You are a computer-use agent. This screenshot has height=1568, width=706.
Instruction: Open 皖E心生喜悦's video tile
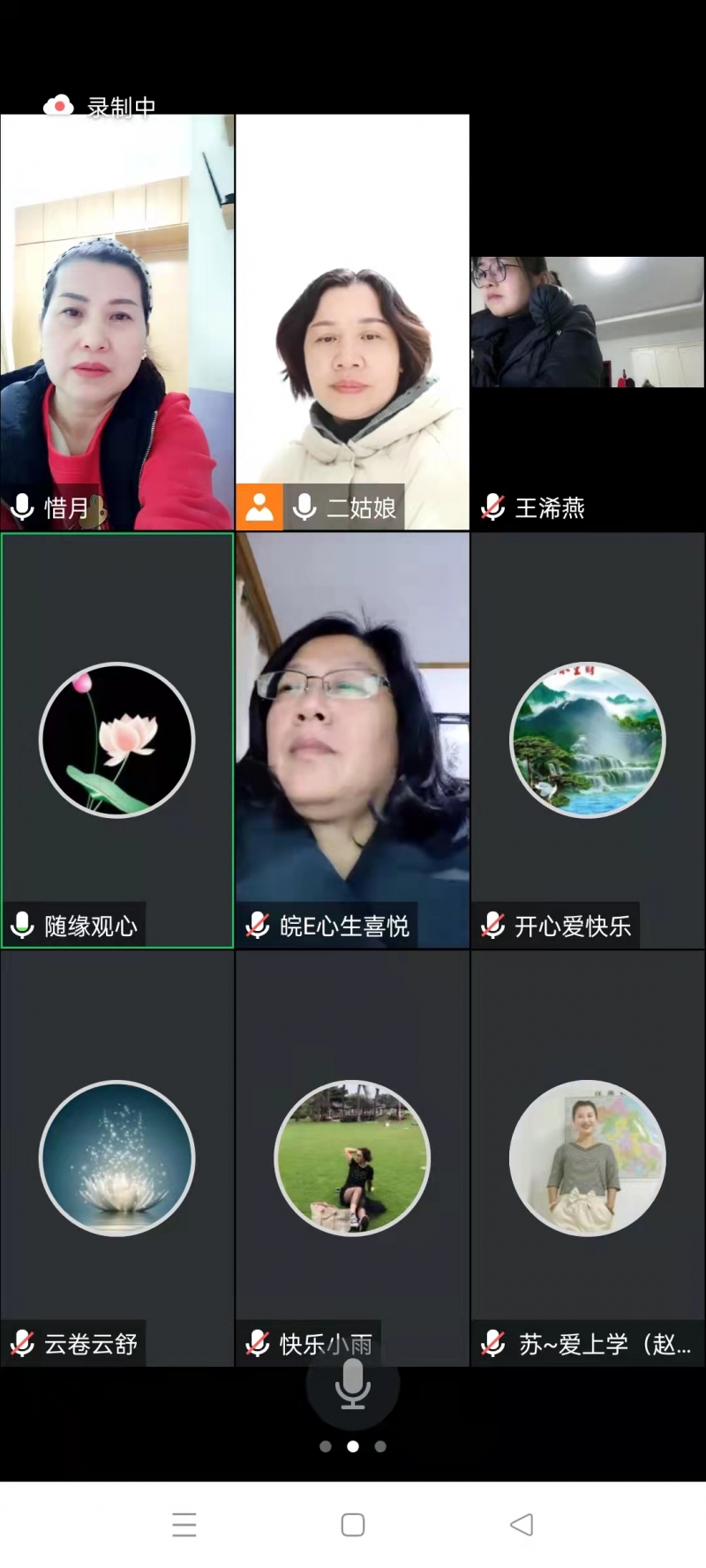coord(352,739)
